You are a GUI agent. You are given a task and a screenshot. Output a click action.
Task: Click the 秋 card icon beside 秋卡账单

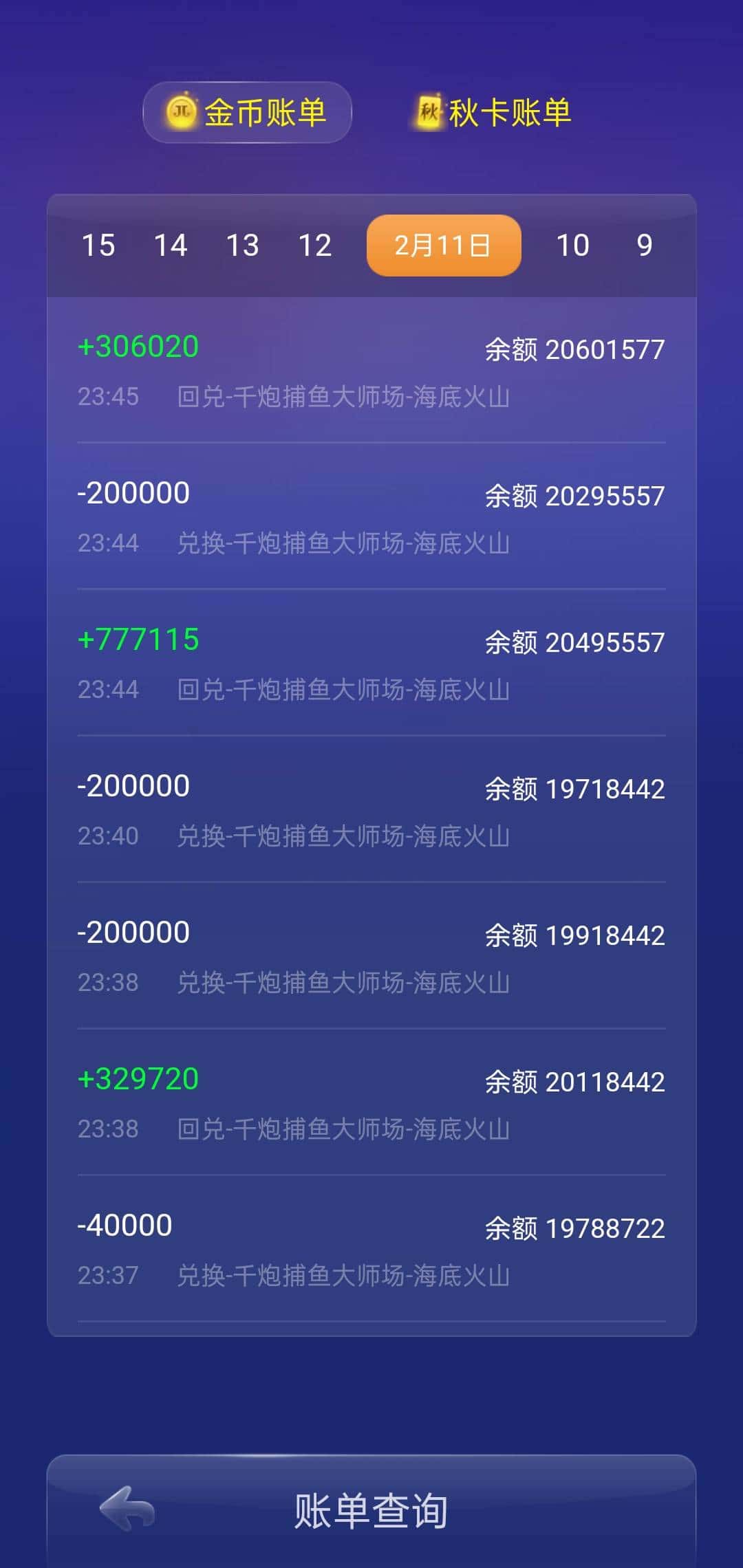pos(428,111)
